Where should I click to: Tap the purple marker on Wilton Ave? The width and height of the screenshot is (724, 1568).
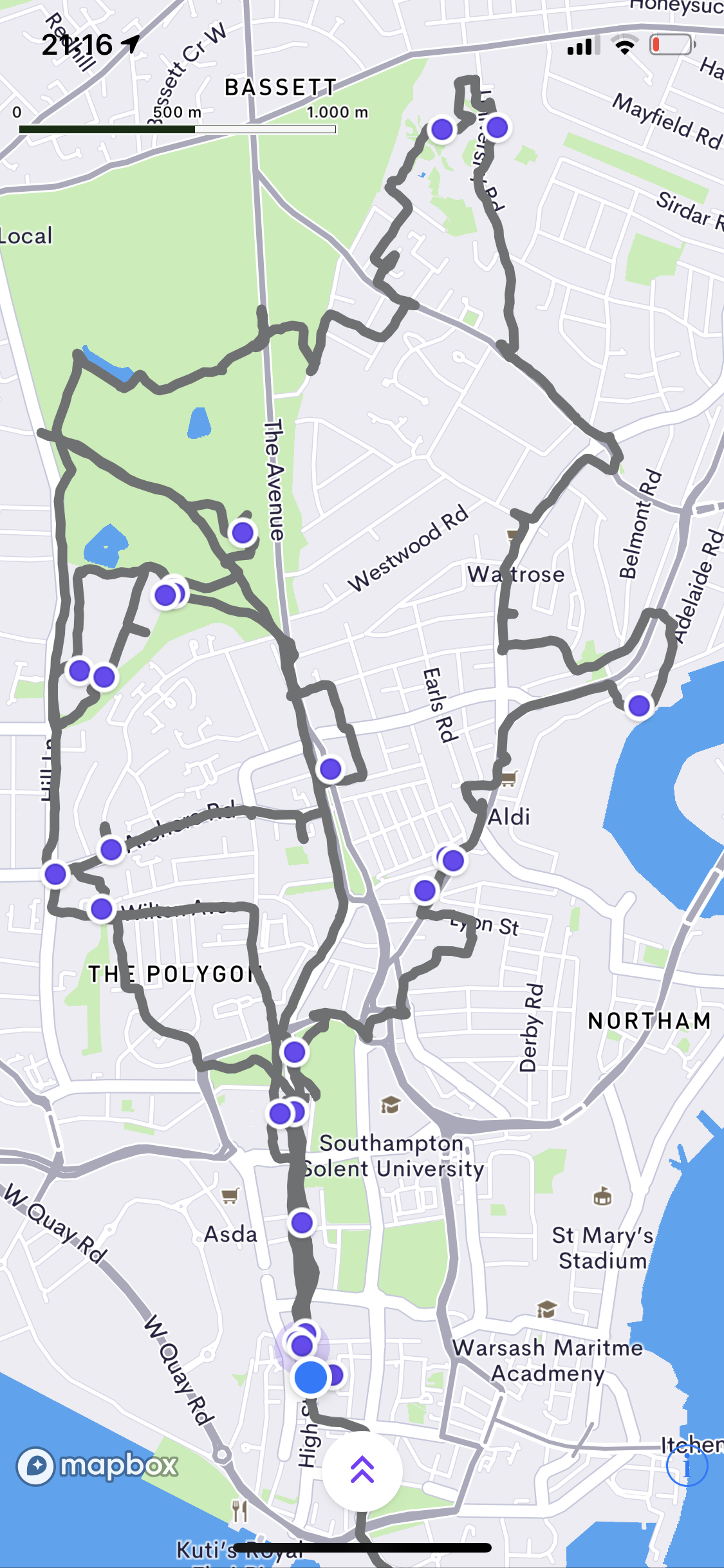(x=102, y=909)
